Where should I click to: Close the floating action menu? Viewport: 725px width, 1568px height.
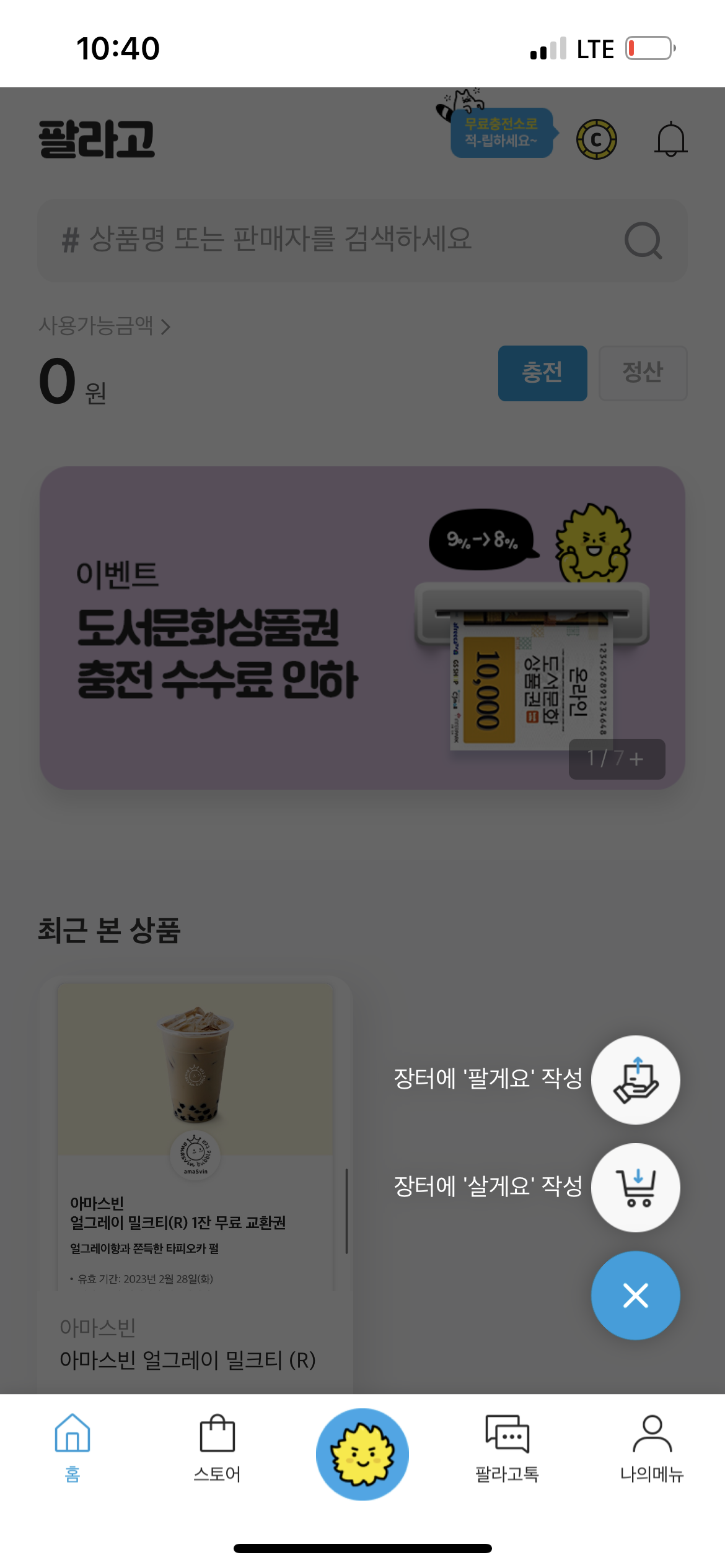[x=635, y=1295]
